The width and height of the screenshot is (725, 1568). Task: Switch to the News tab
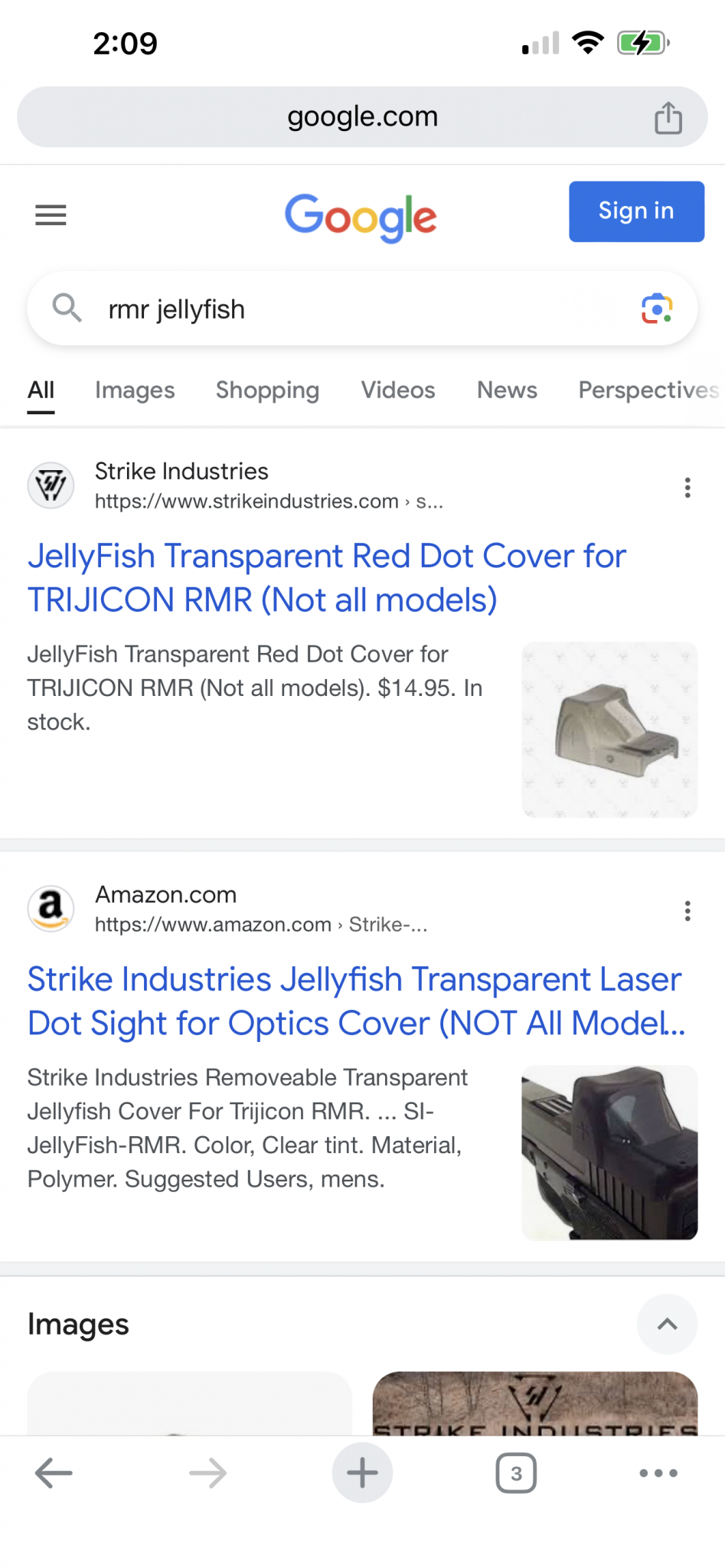[x=507, y=390]
